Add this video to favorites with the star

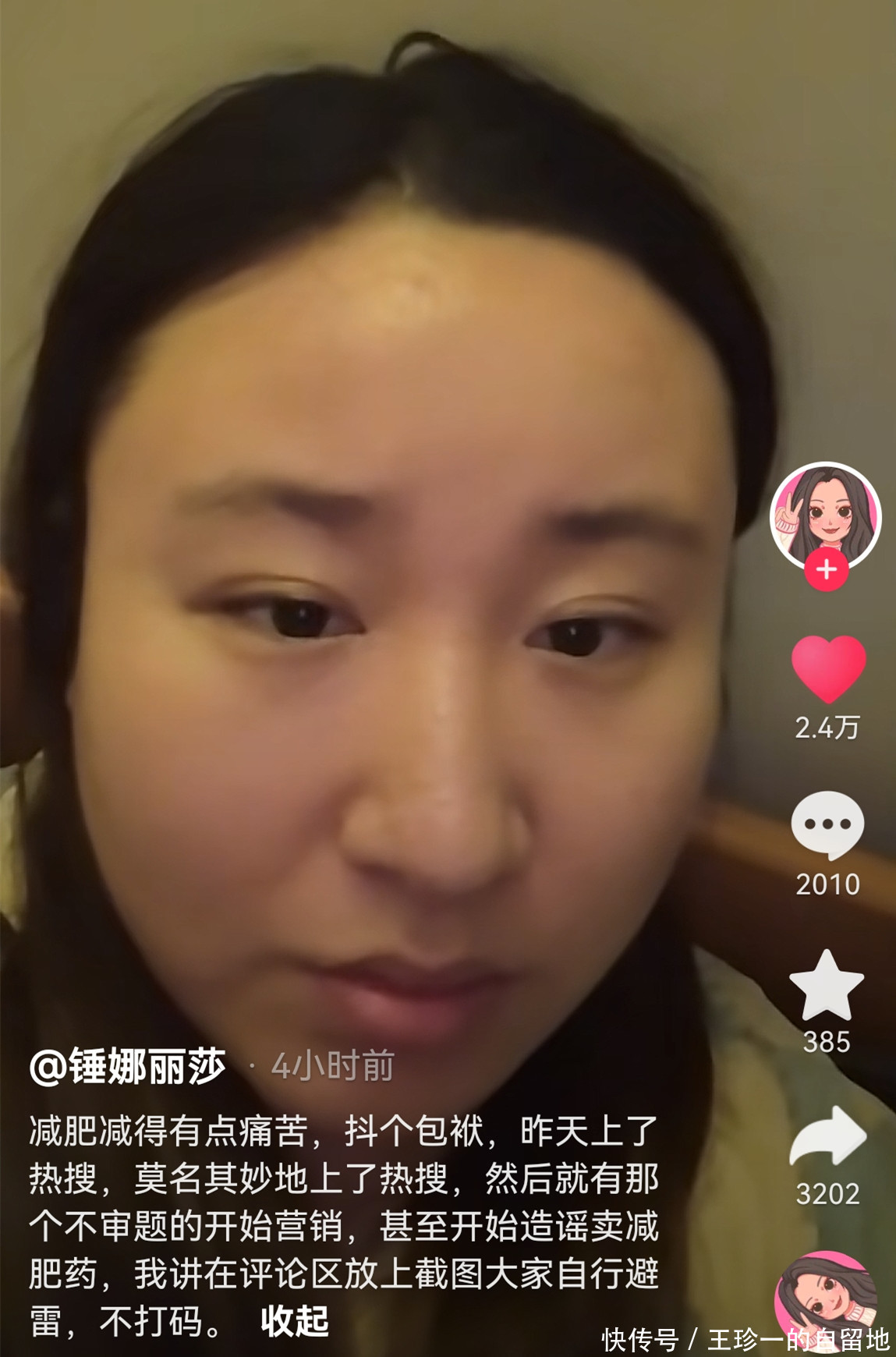(x=827, y=985)
